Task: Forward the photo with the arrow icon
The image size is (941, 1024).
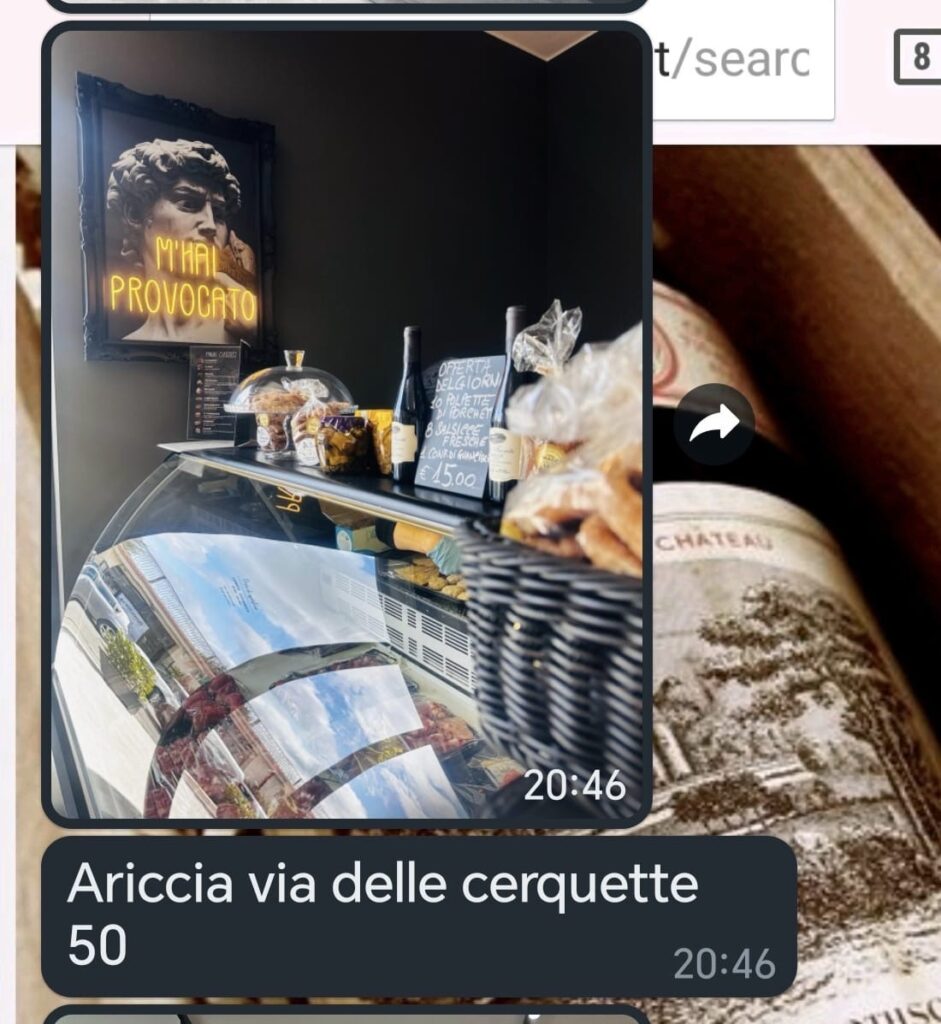Action: click(x=714, y=423)
